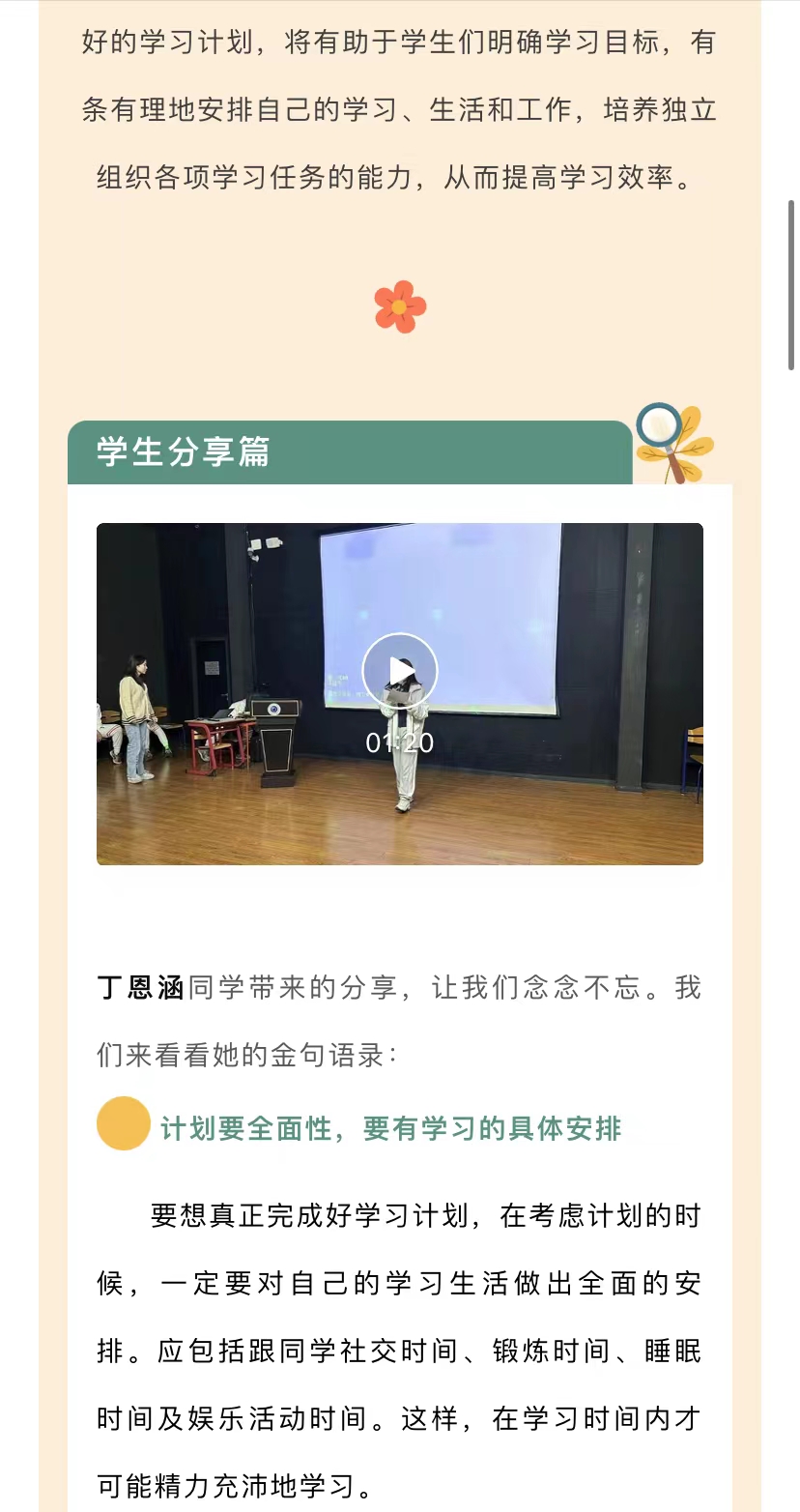The height and width of the screenshot is (1512, 800).
Task: Play the student sharing video
Action: coord(399,671)
